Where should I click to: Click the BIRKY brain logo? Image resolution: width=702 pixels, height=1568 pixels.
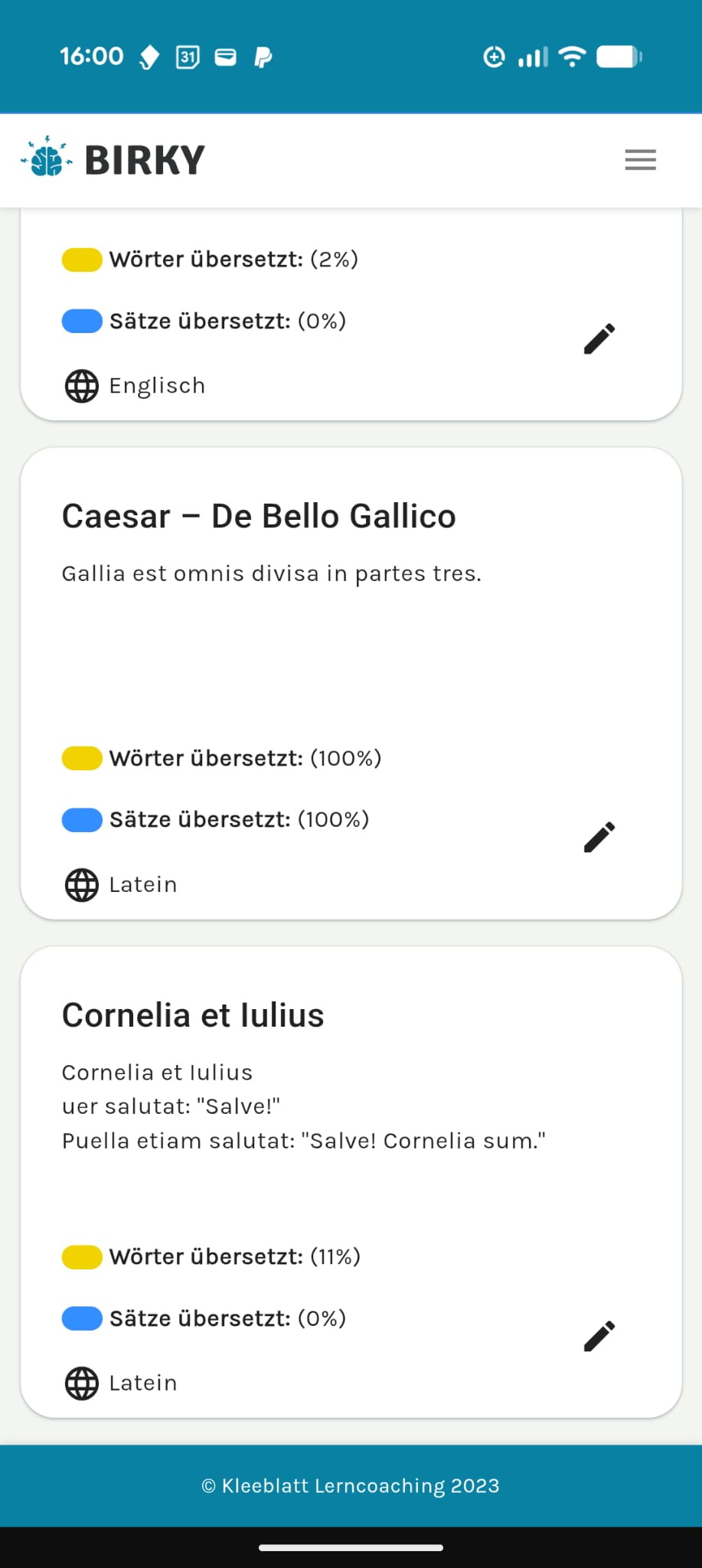(44, 158)
